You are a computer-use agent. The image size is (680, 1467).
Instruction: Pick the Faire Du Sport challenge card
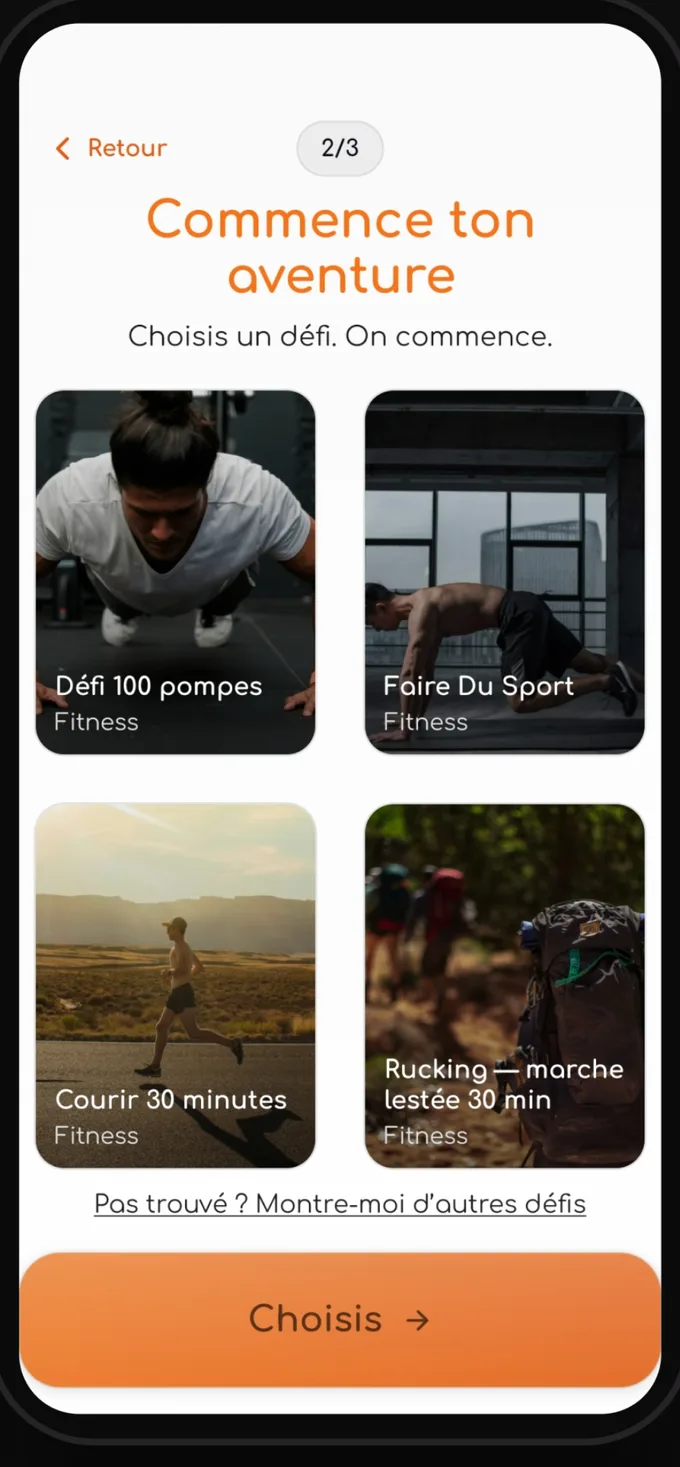[x=505, y=572]
